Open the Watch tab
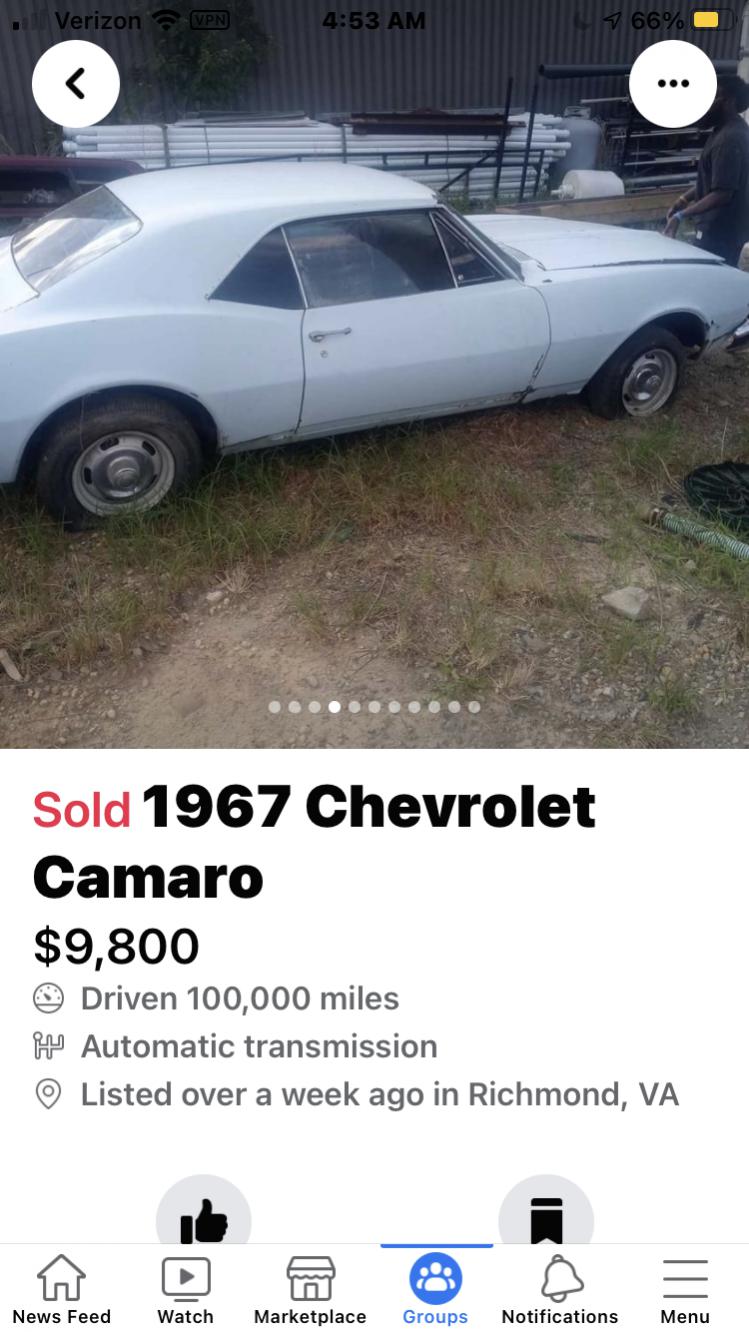Screen dimensions: 749x1332 (186, 1289)
